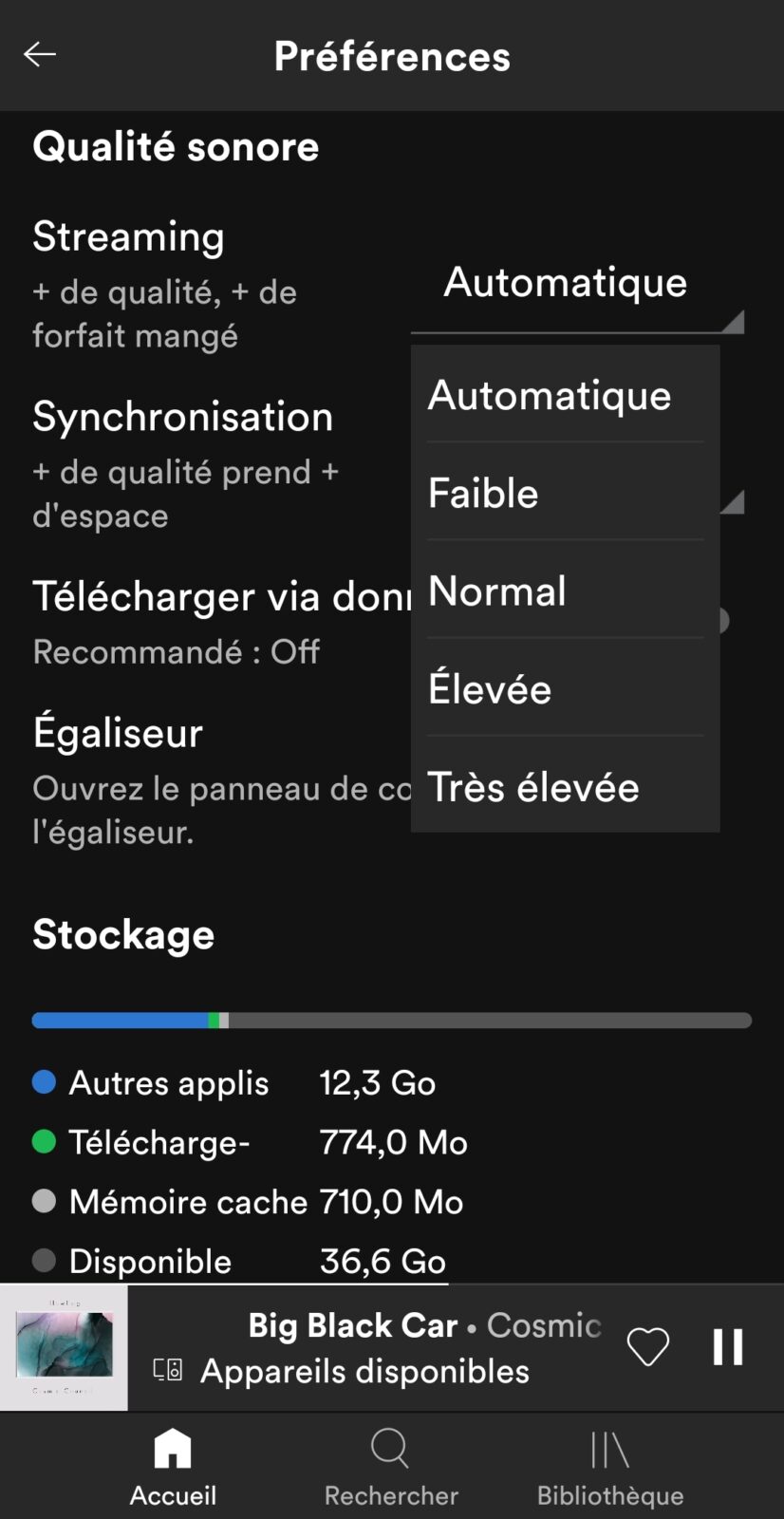Viewport: 784px width, 1519px height.
Task: Select Automatique in the dropdown list
Action: (564, 395)
